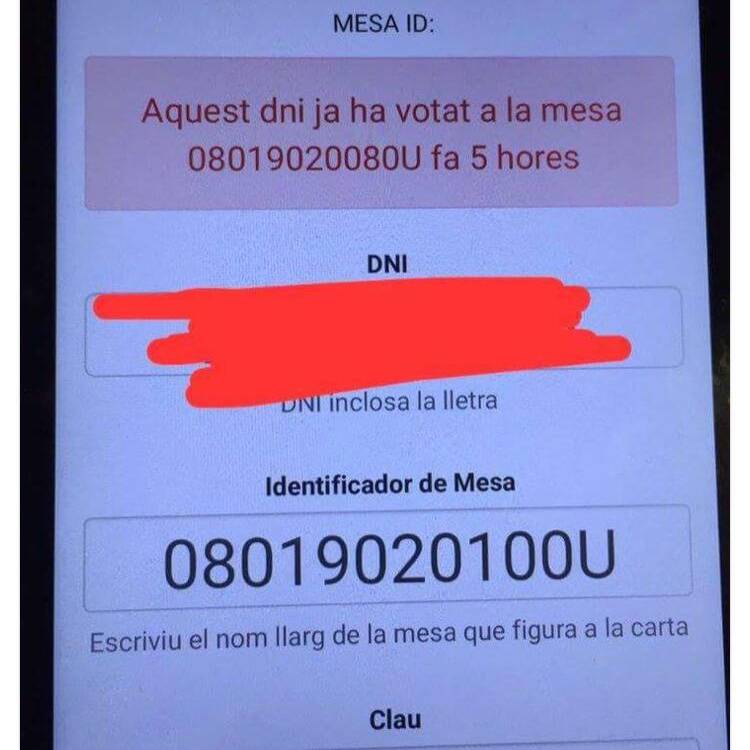Edit the Identificador de Mesa field
Viewport: 750px width, 750px height.
(386, 558)
